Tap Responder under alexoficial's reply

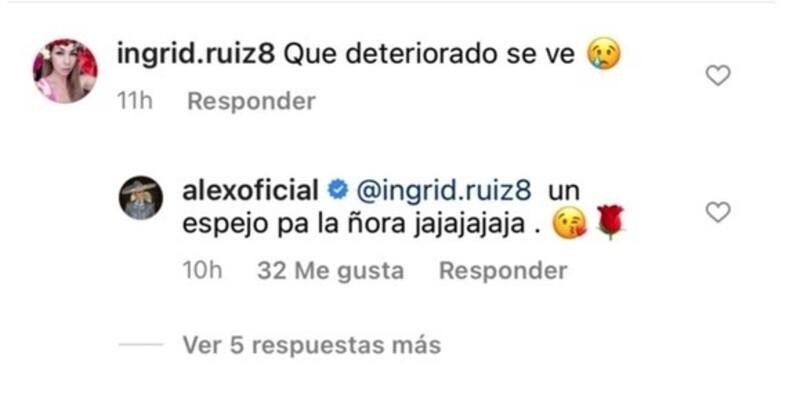click(x=502, y=270)
